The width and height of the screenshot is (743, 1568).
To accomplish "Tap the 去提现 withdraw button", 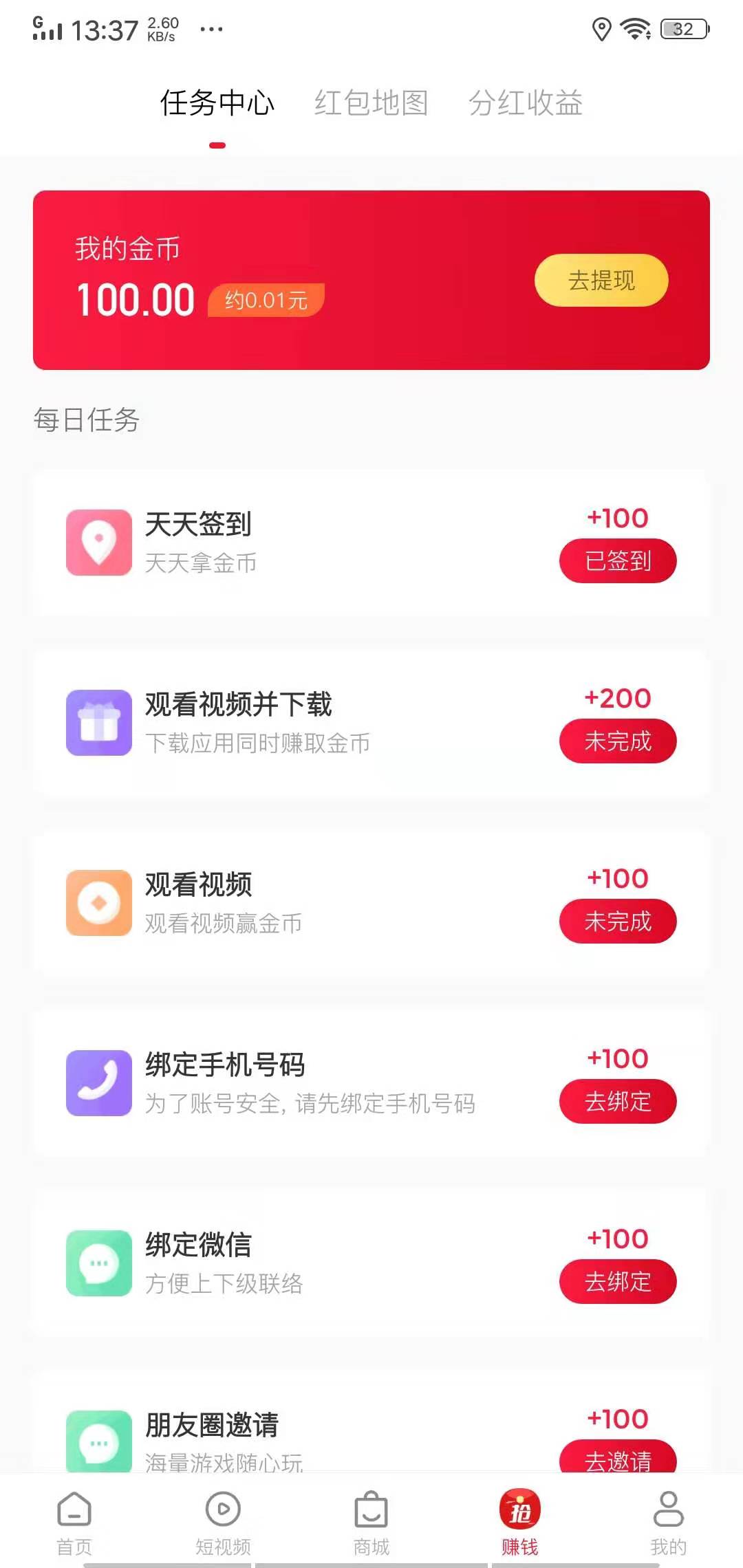I will click(x=601, y=281).
